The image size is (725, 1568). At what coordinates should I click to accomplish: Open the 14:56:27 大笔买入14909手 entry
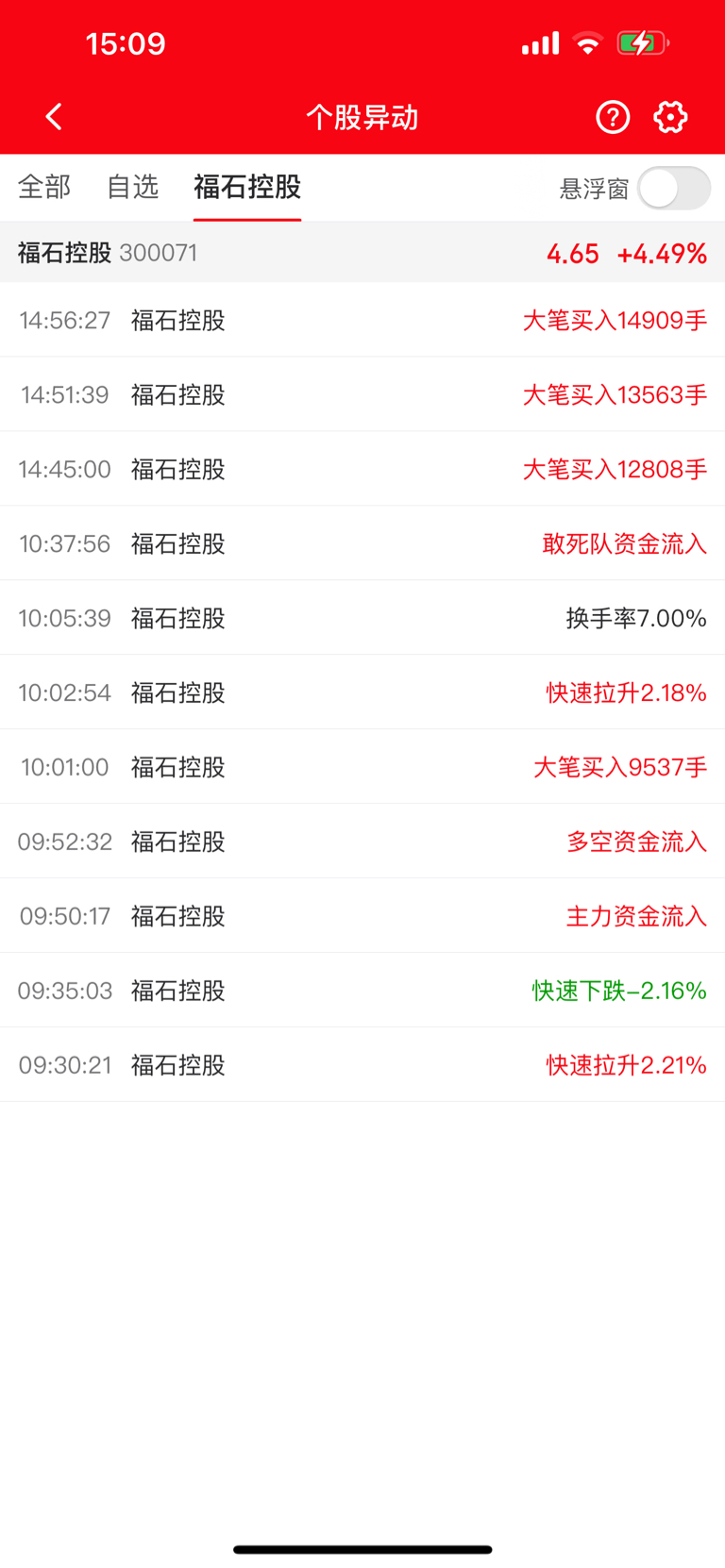pos(362,320)
